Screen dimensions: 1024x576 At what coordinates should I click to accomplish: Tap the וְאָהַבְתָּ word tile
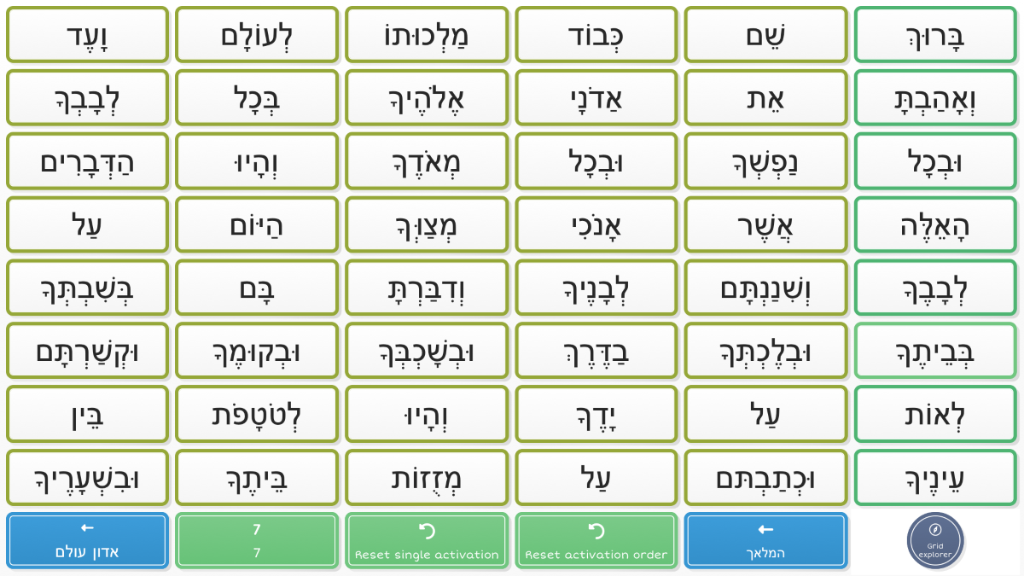(935, 98)
